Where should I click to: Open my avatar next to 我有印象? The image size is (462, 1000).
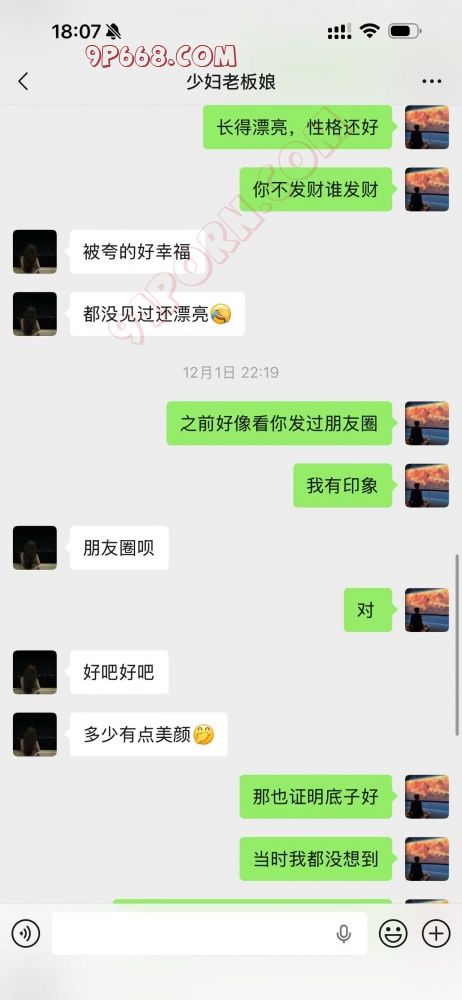[427, 485]
